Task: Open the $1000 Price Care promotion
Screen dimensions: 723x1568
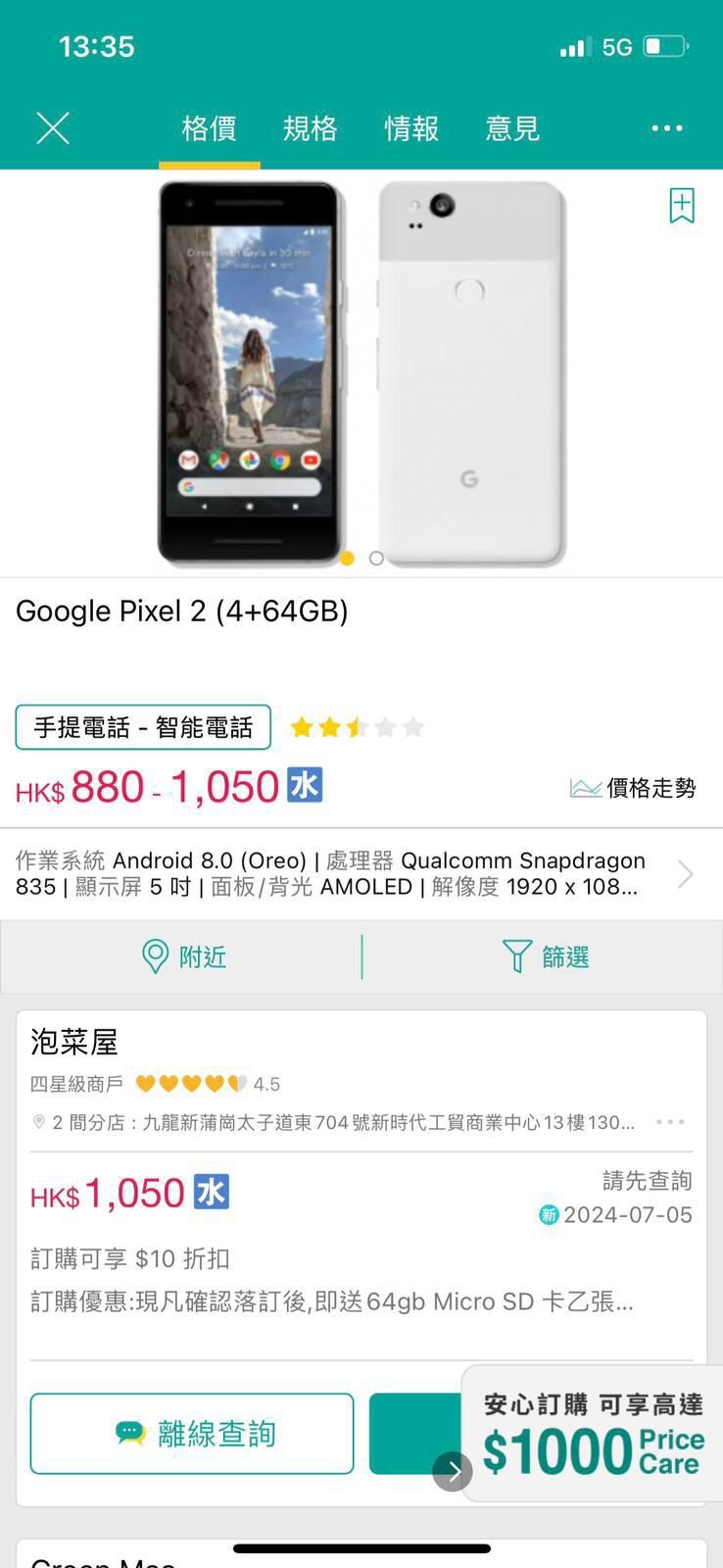Action: (x=594, y=1435)
